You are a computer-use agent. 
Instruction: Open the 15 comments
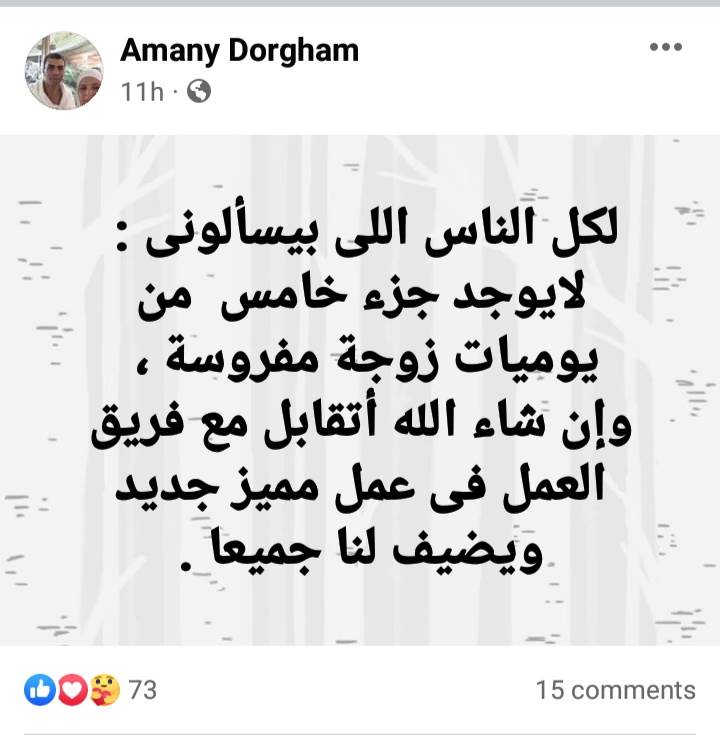(614, 690)
